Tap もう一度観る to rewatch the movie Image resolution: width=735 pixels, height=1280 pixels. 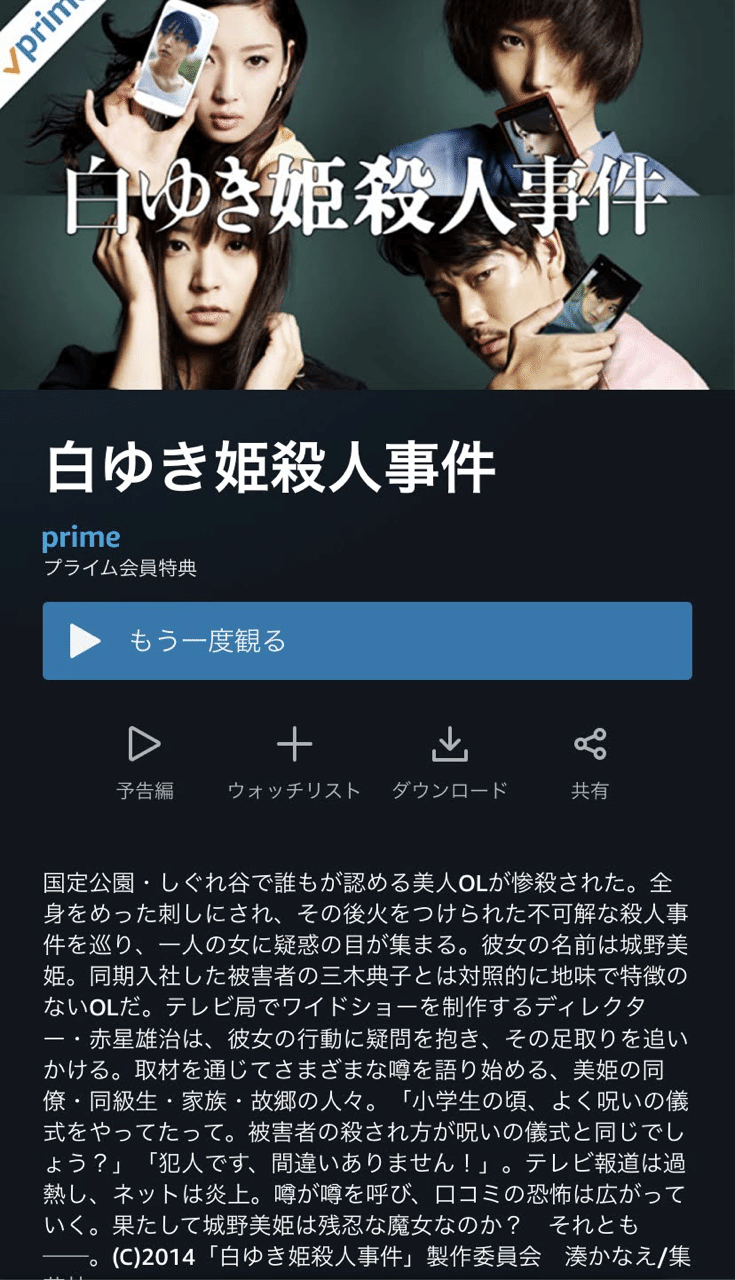(367, 641)
